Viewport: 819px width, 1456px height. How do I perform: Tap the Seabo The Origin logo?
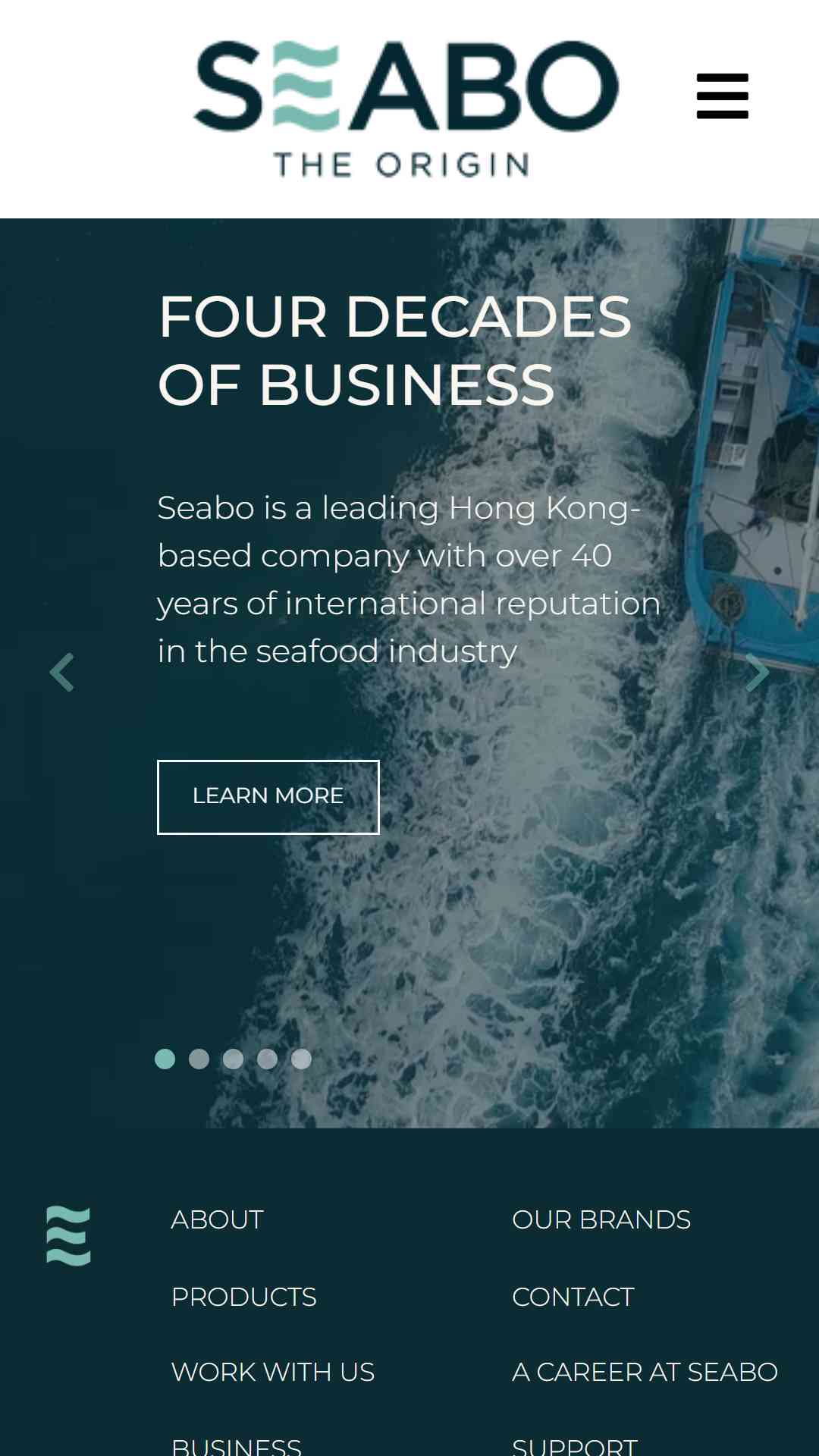tap(406, 109)
